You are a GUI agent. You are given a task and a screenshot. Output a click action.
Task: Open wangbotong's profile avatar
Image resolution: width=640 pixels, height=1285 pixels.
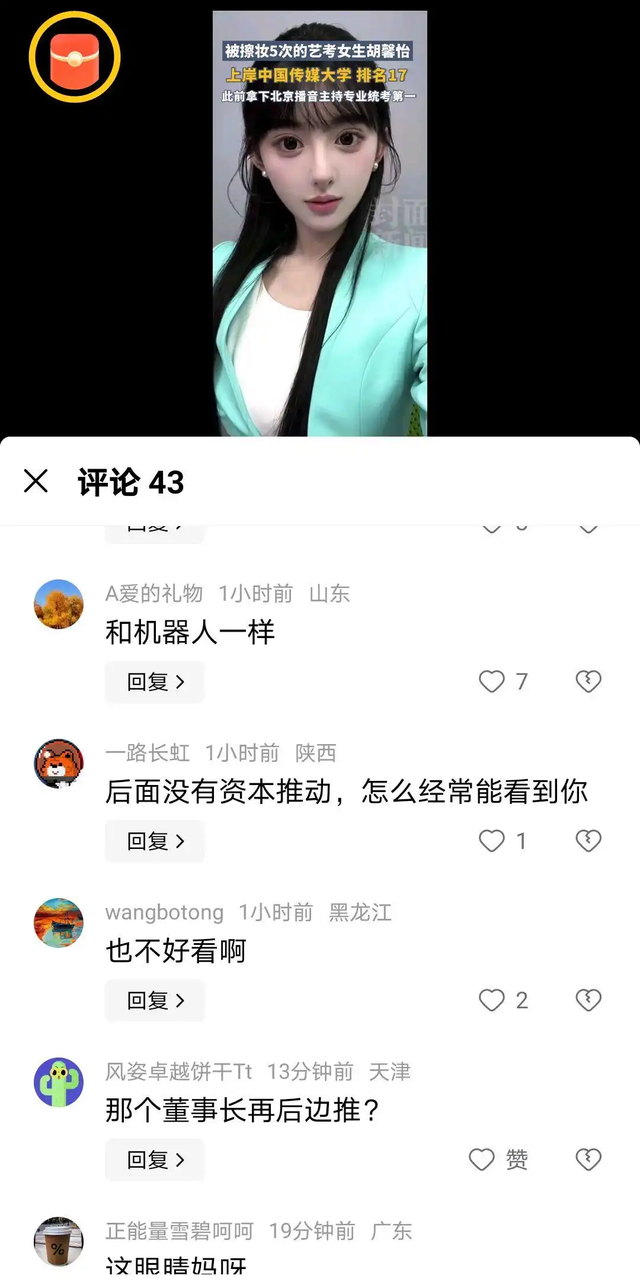[x=59, y=923]
